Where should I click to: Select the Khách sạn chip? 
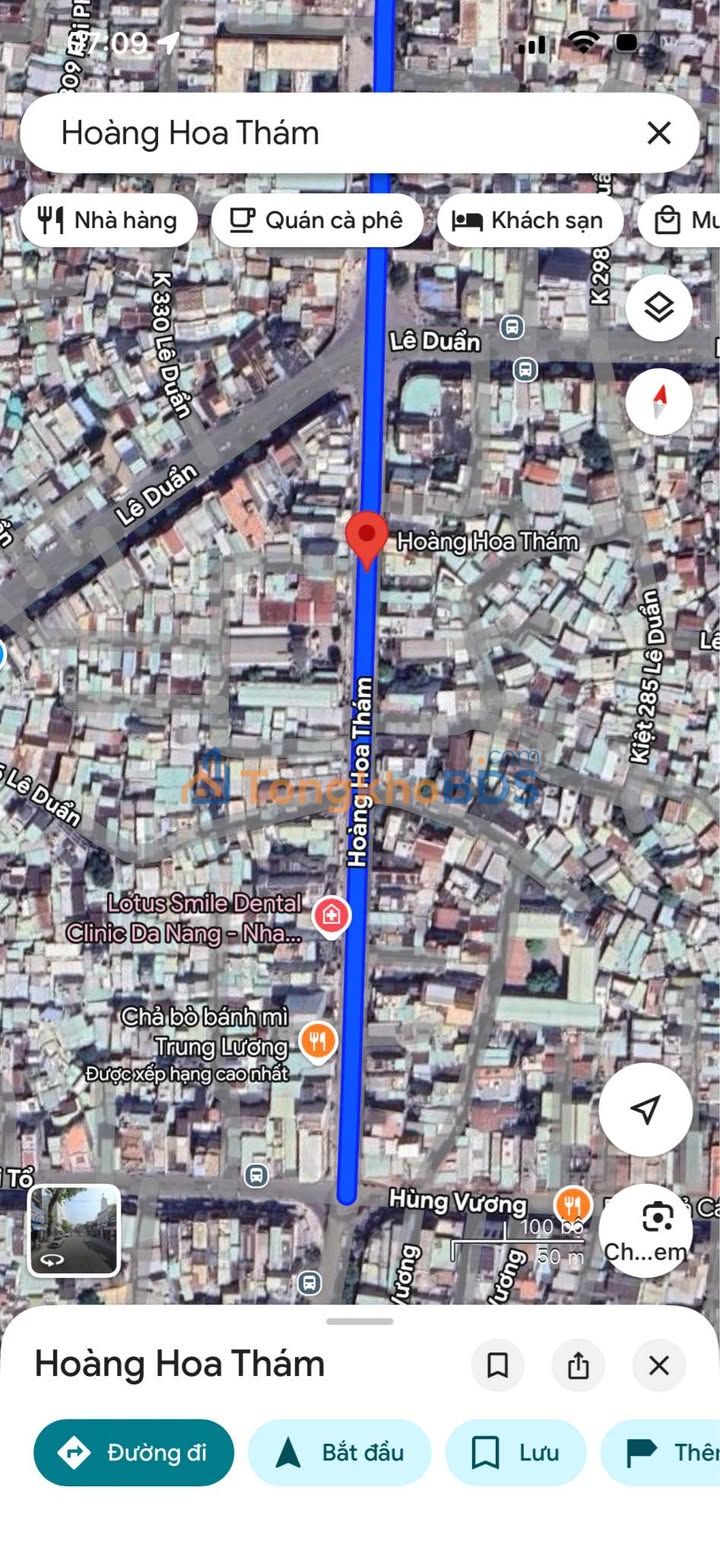pos(530,221)
